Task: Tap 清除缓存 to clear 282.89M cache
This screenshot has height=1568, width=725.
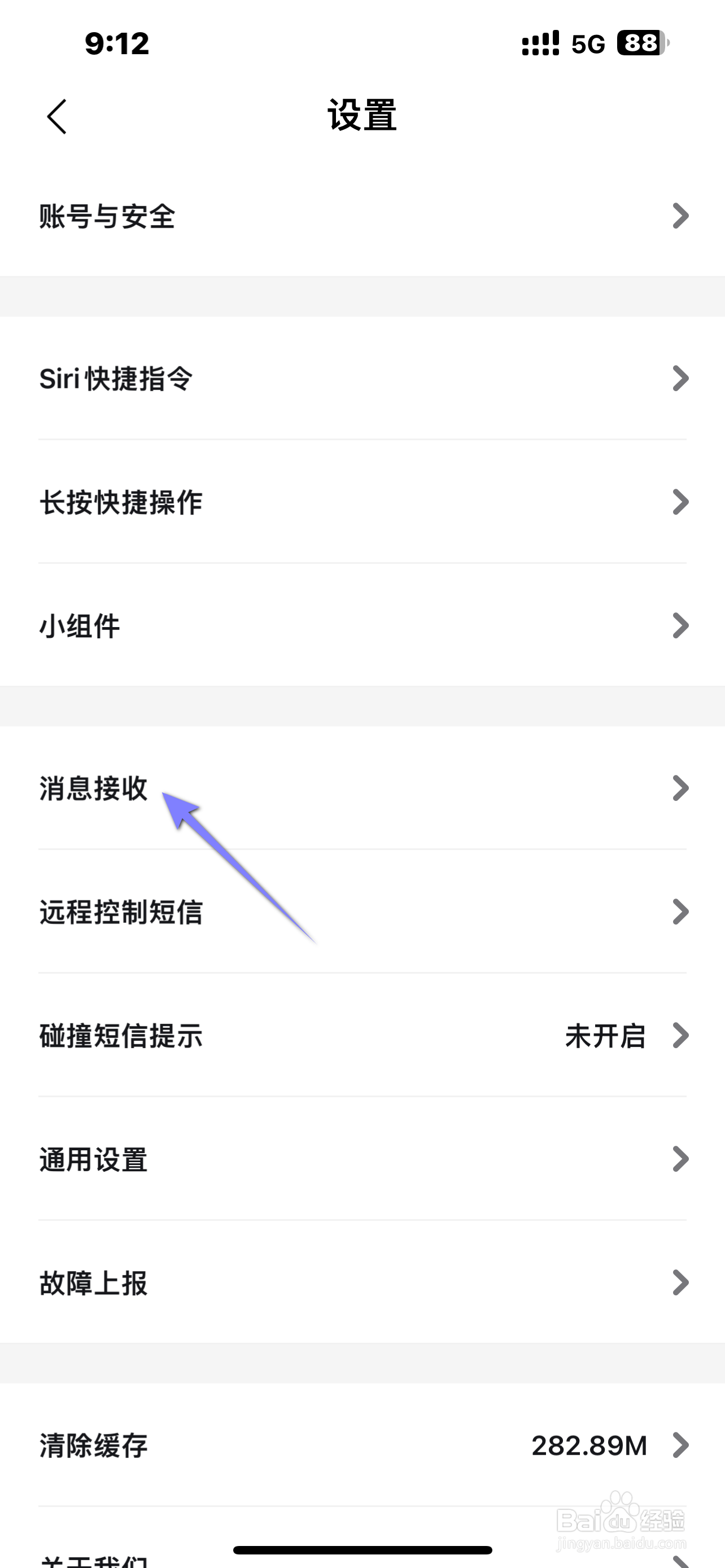Action: click(91, 1445)
